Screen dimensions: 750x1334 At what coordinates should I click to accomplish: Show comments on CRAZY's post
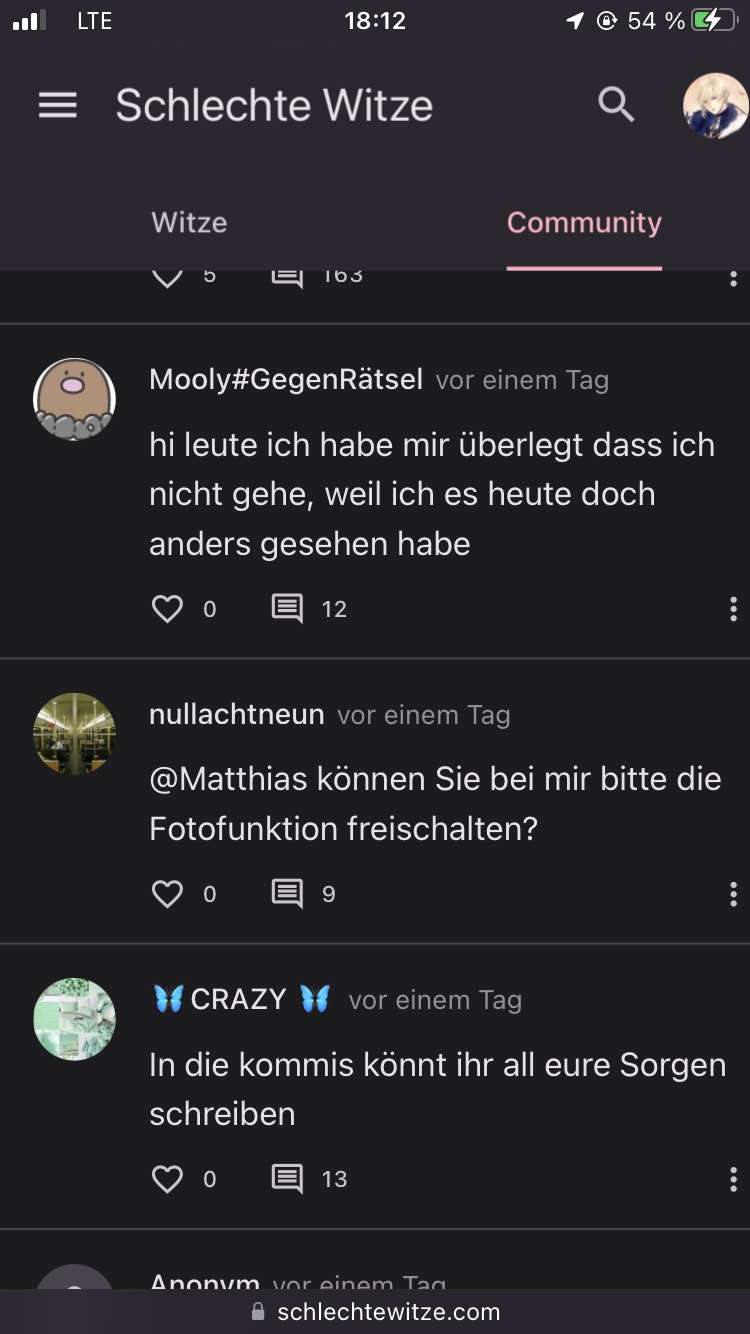(x=288, y=1179)
